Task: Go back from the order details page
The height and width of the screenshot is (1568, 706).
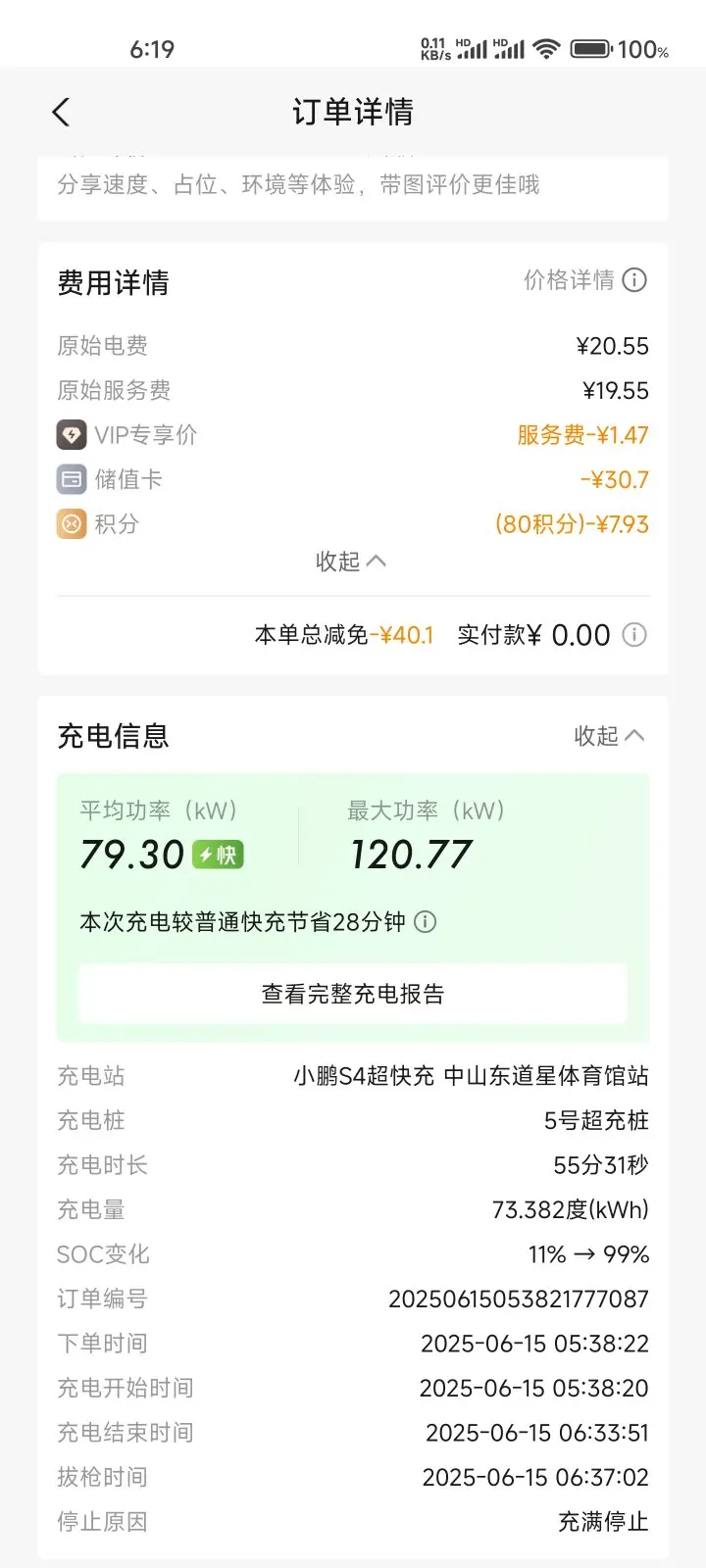Action: (x=61, y=113)
